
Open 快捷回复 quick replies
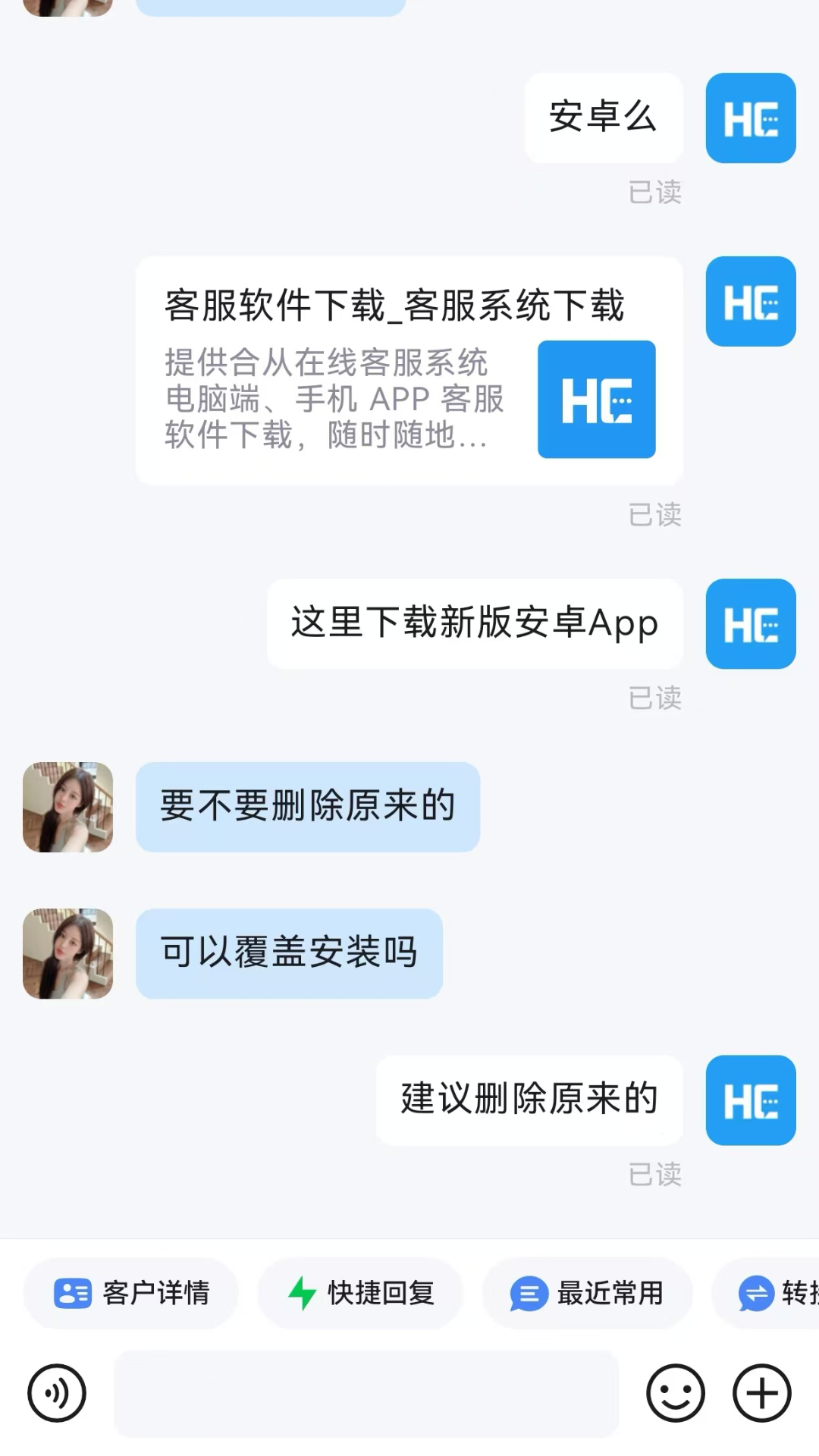pos(360,1294)
